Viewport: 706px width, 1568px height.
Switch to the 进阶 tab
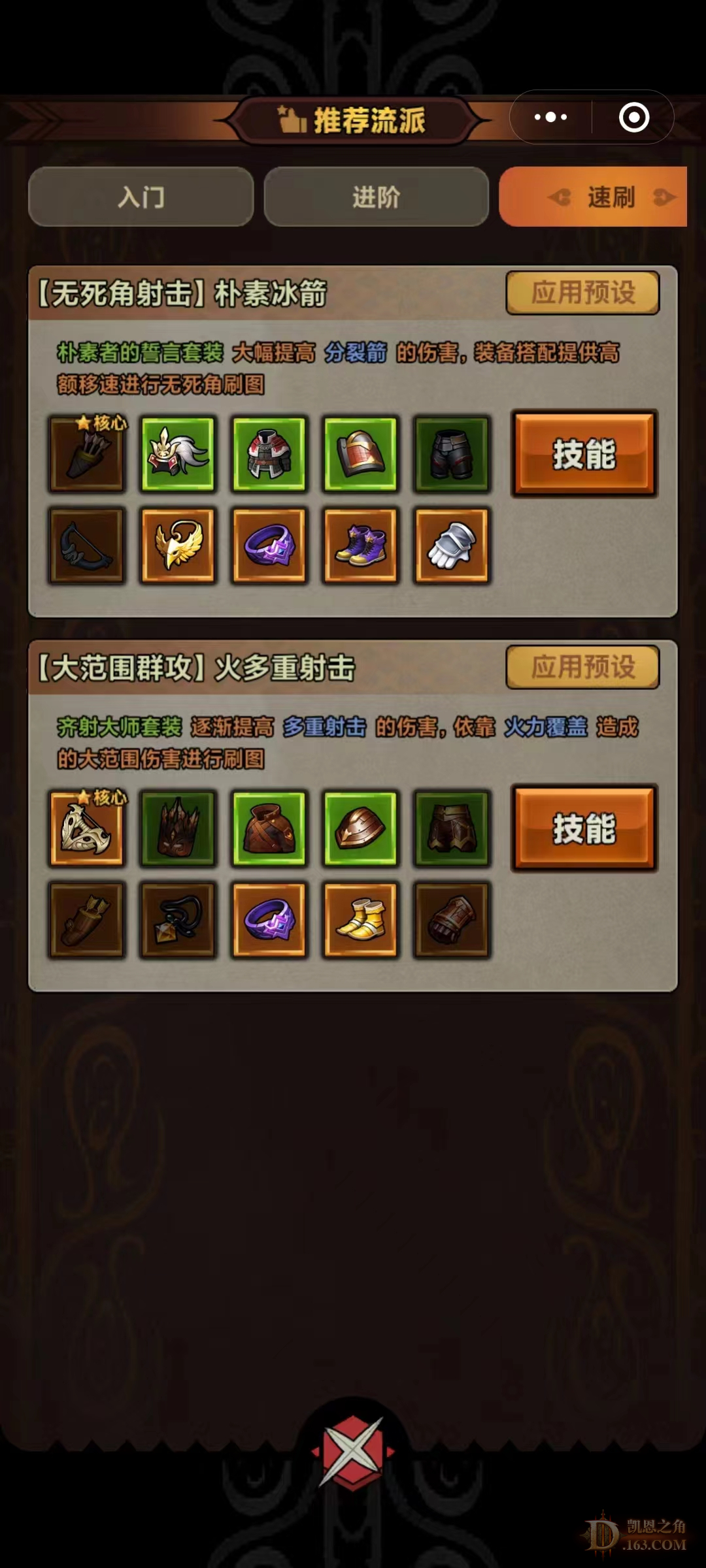tap(376, 197)
